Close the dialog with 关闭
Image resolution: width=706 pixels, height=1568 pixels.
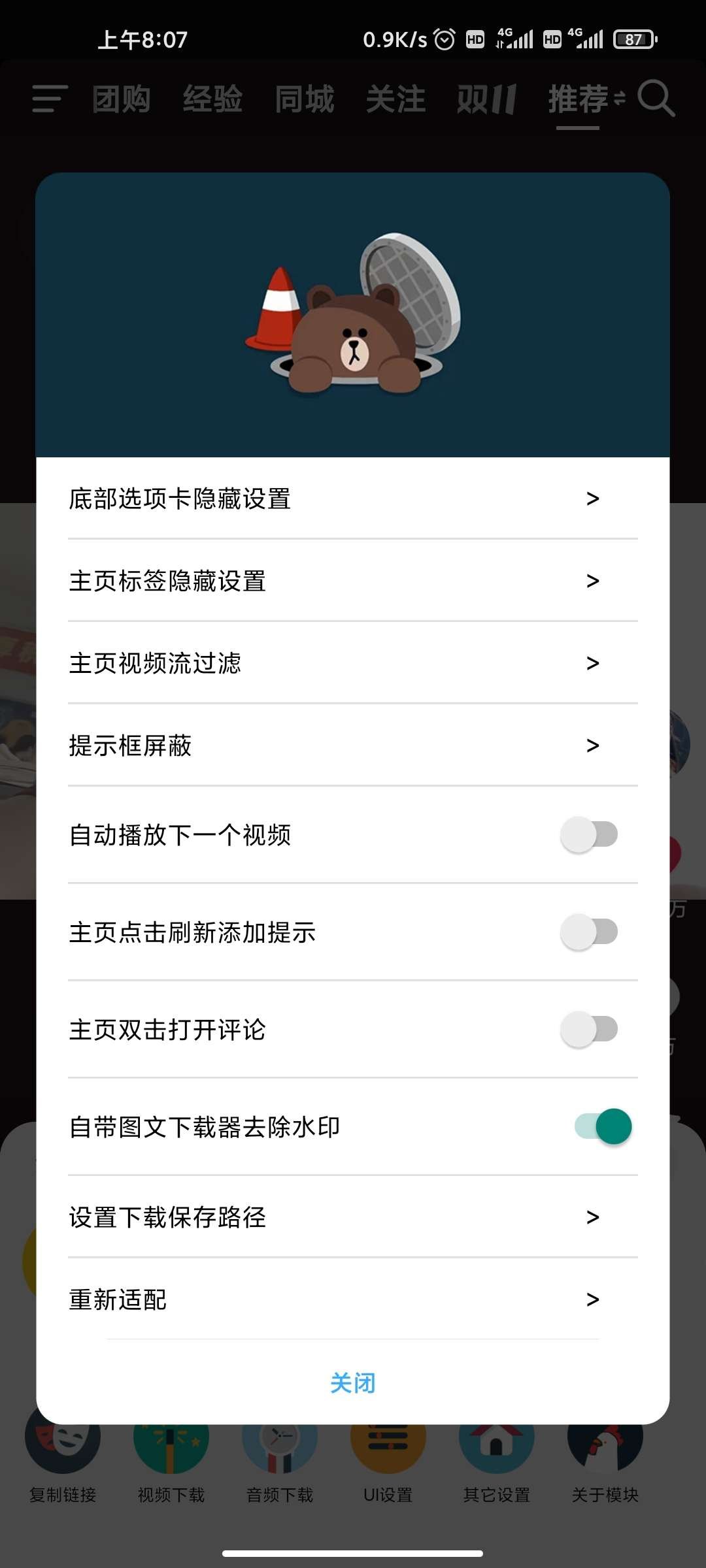coord(352,1383)
